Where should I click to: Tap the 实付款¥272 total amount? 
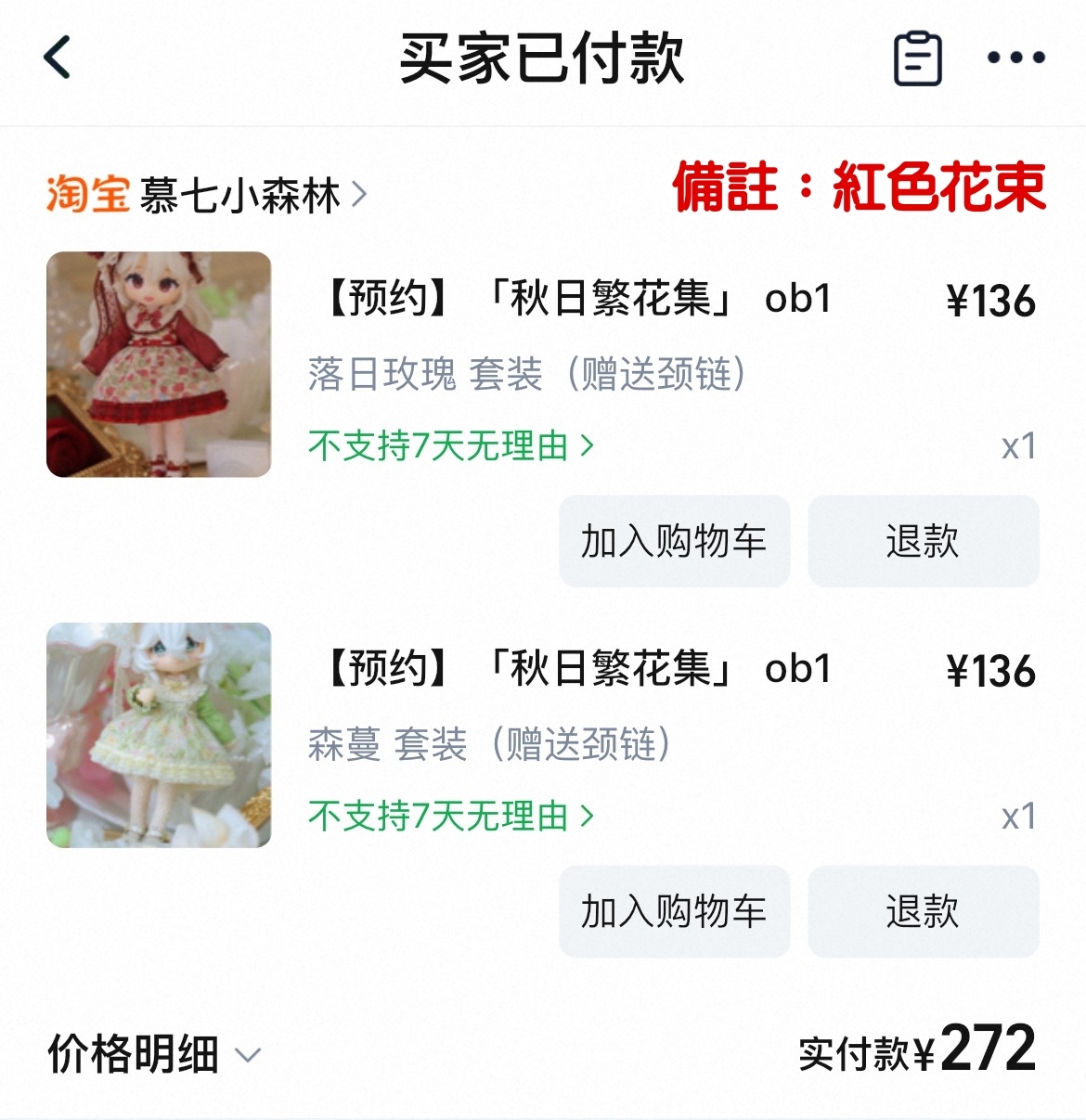(x=919, y=1053)
